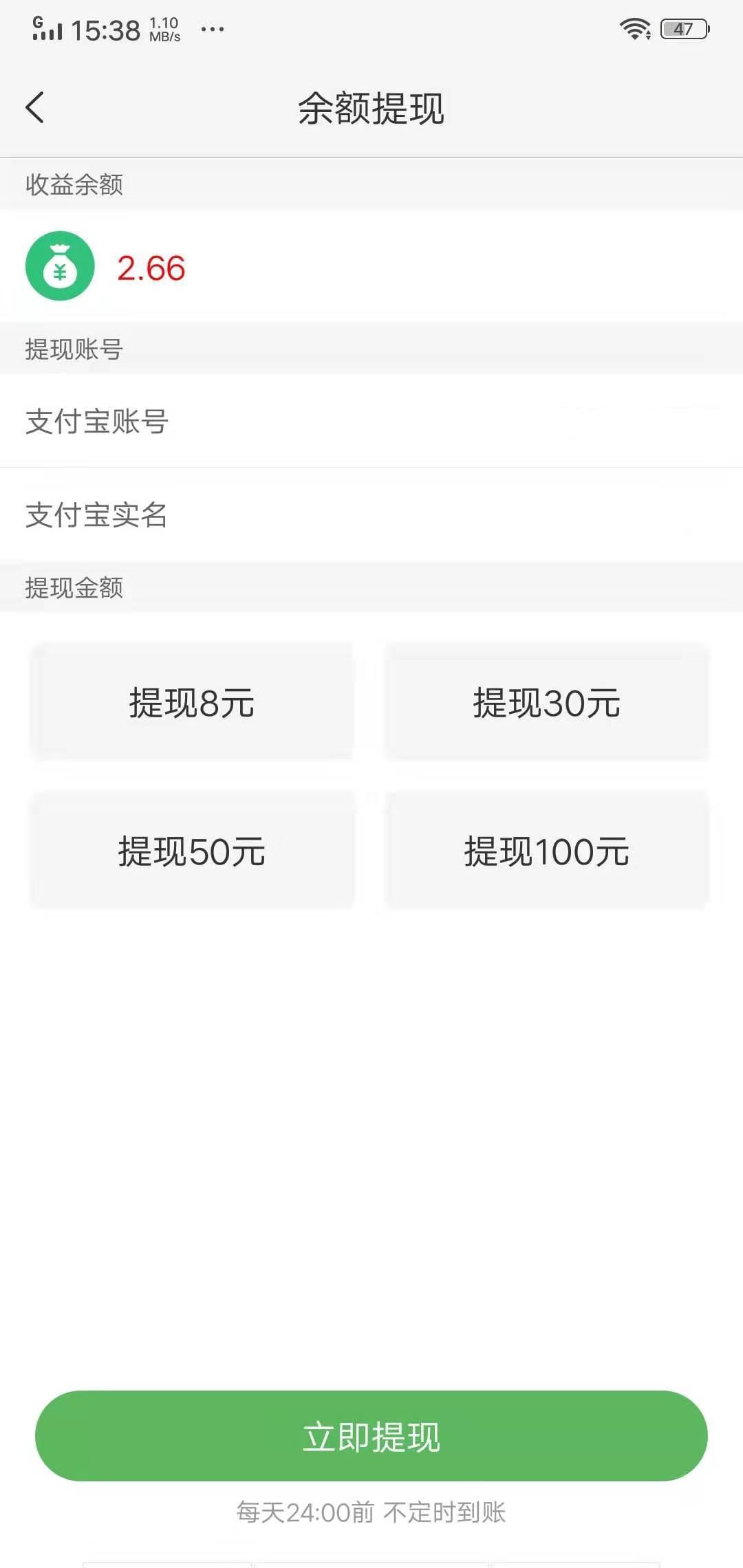Viewport: 743px width, 1568px height.
Task: Click the green money bag balance icon
Action: click(x=61, y=267)
